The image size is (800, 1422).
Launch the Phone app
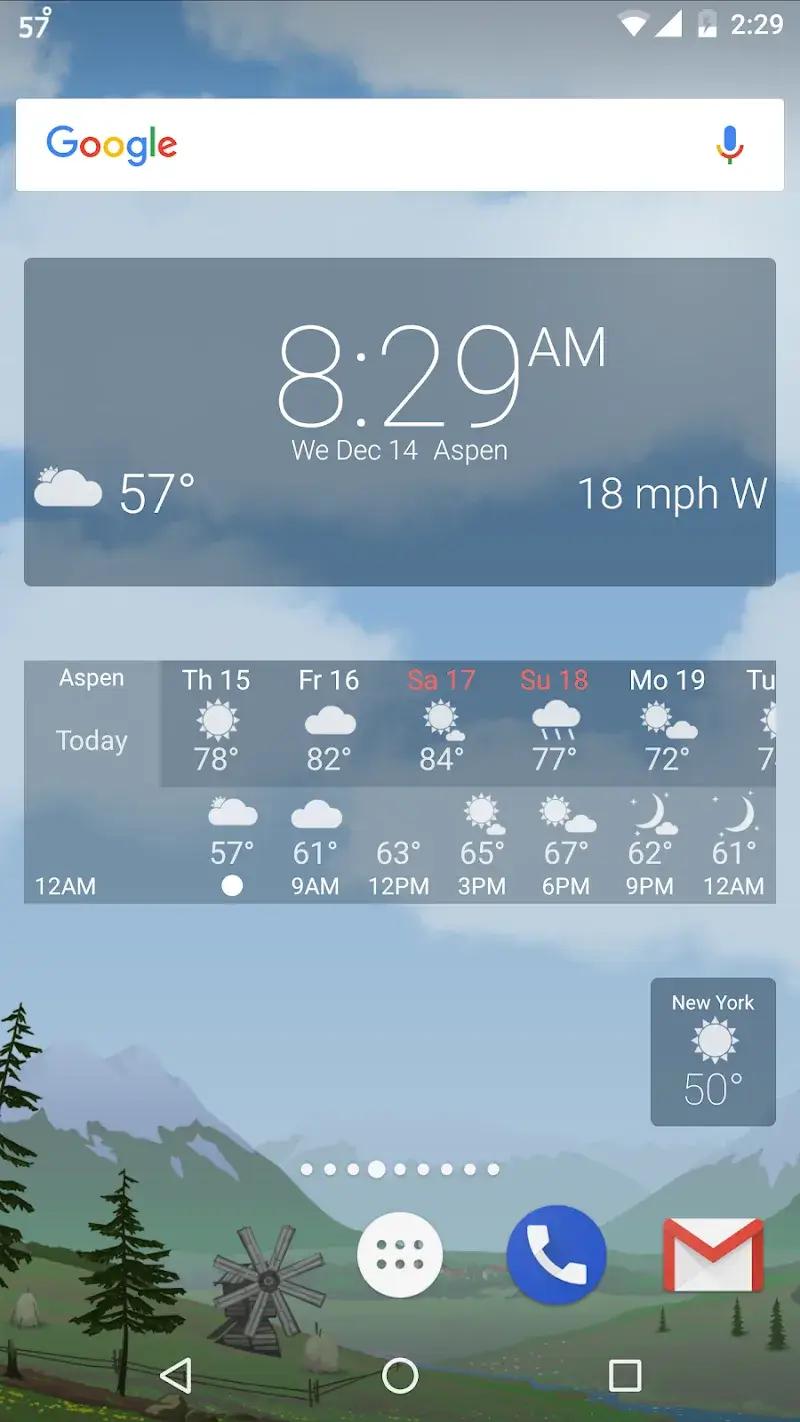pos(556,1256)
